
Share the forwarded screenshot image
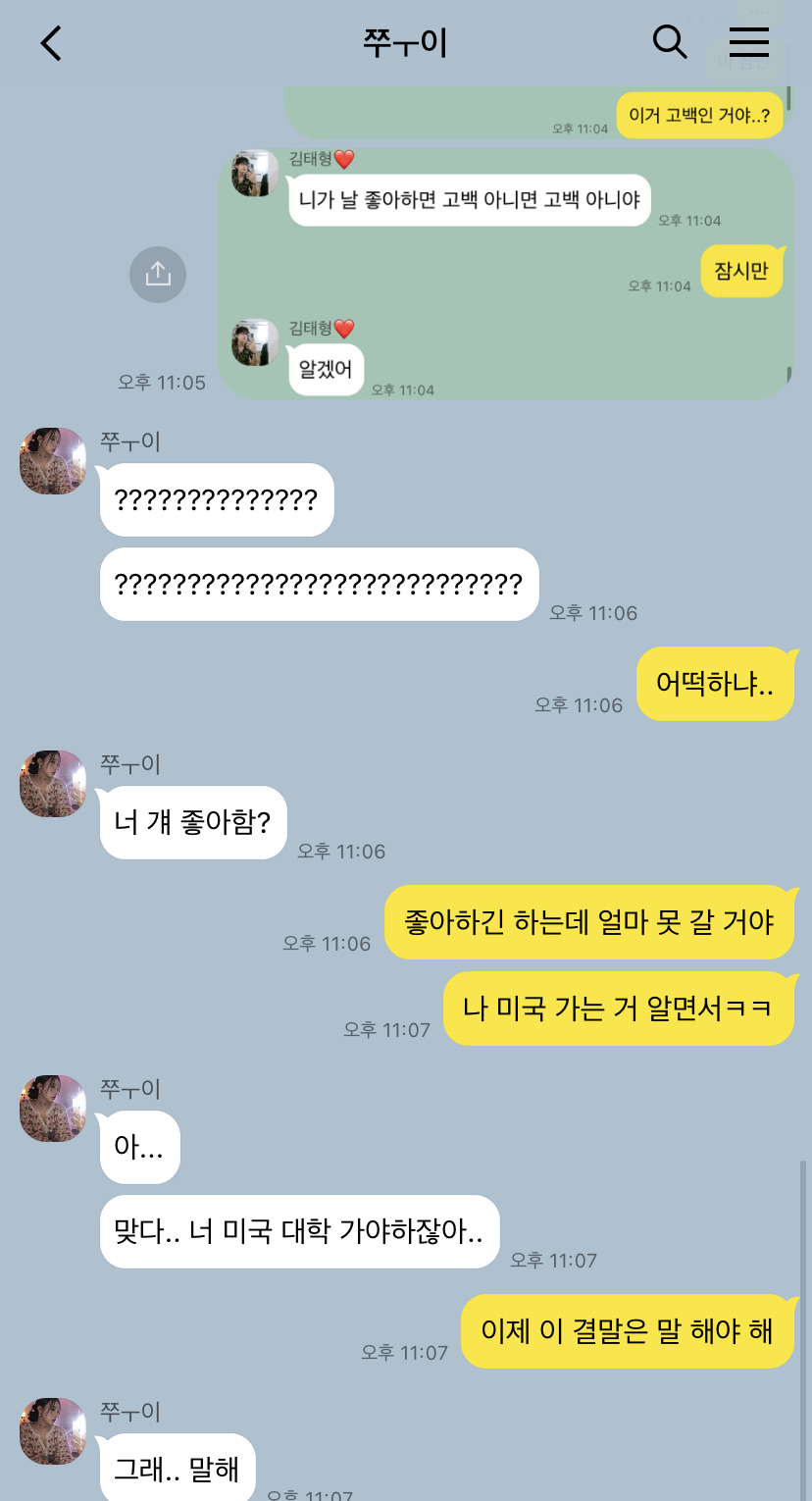tap(158, 274)
